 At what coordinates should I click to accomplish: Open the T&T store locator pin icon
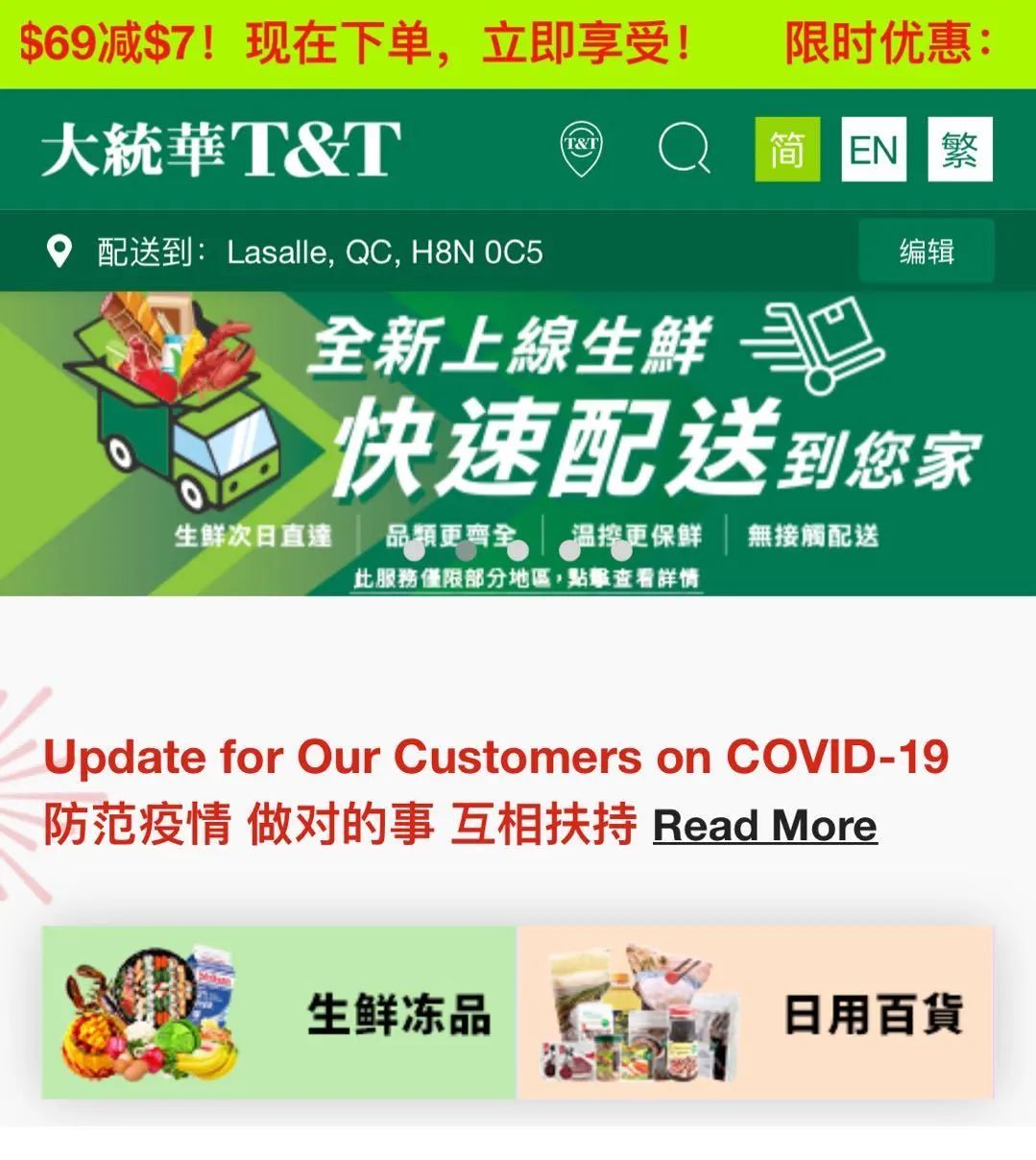(x=581, y=149)
